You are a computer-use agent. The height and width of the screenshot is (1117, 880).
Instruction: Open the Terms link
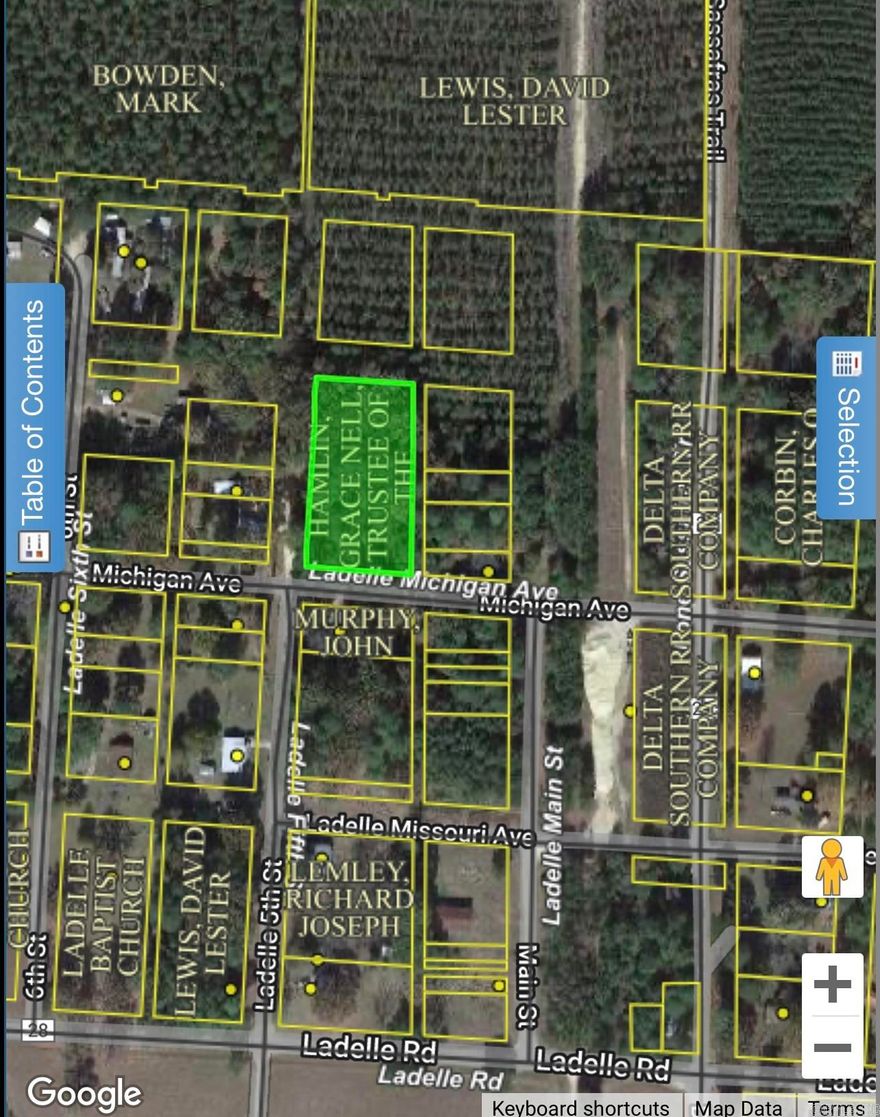(x=835, y=1108)
